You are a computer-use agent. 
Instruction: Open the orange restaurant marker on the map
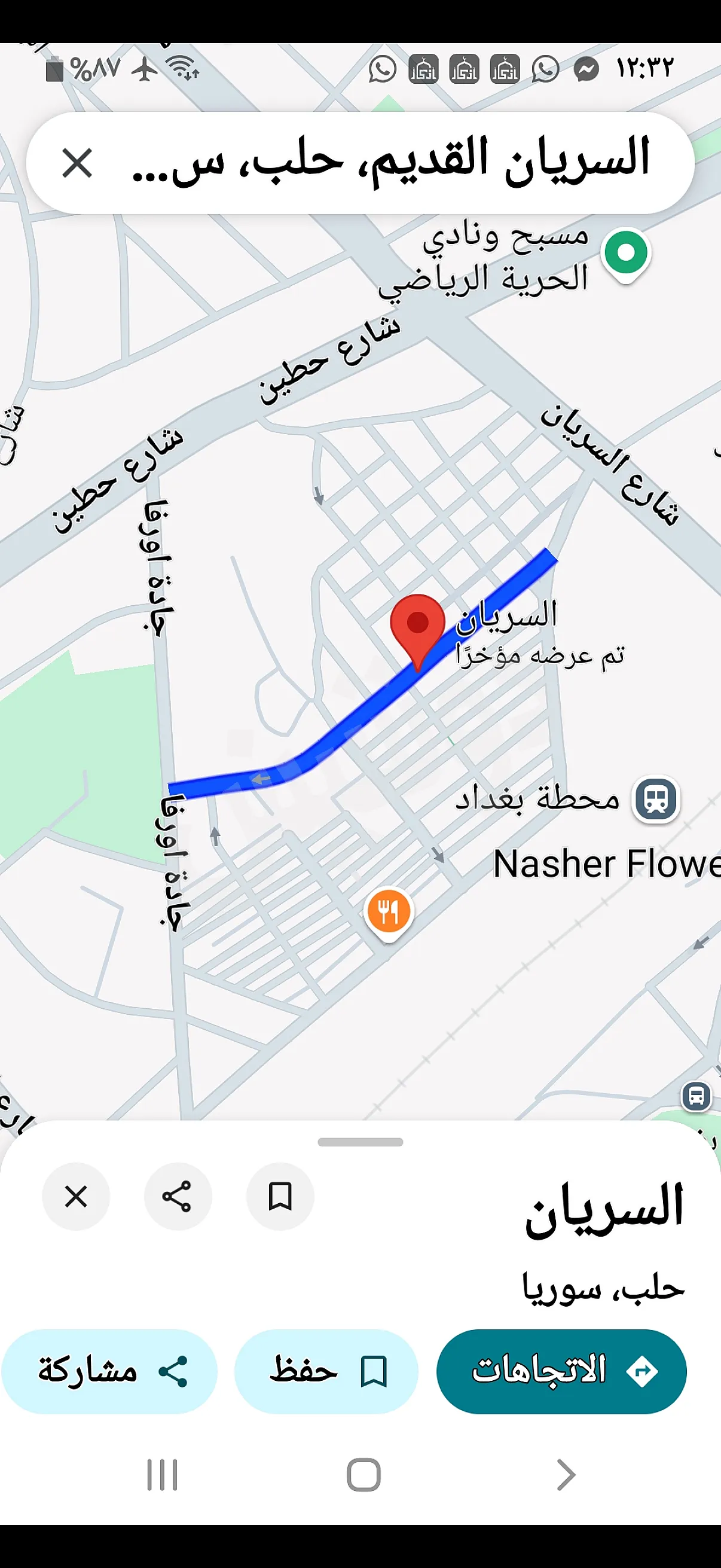click(388, 914)
